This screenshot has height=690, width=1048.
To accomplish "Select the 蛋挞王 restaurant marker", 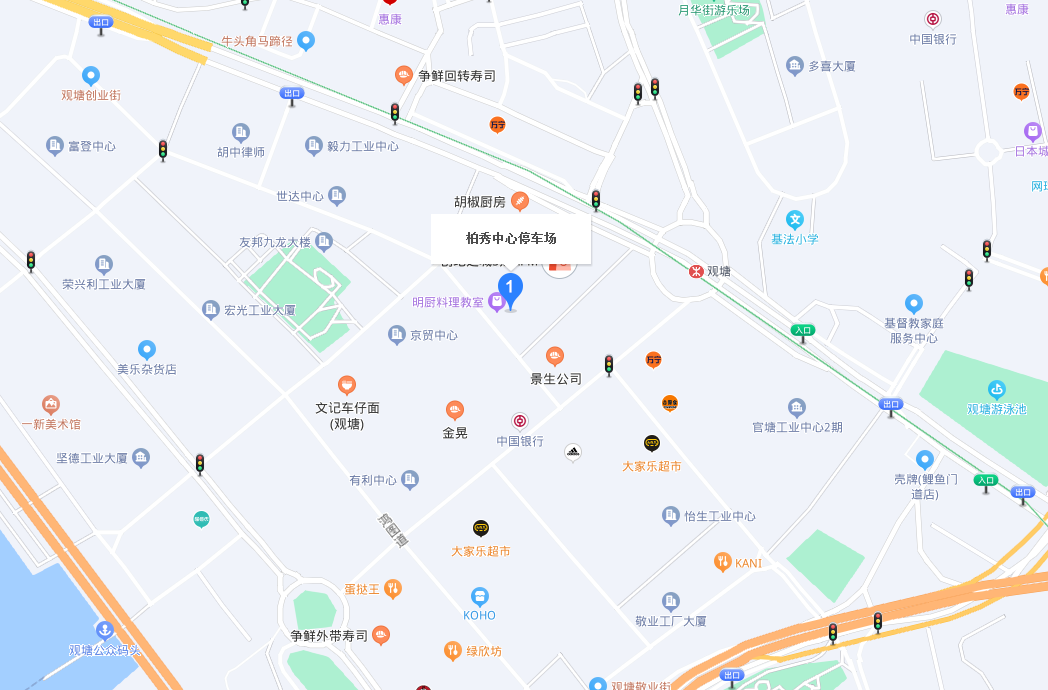I will click(394, 588).
